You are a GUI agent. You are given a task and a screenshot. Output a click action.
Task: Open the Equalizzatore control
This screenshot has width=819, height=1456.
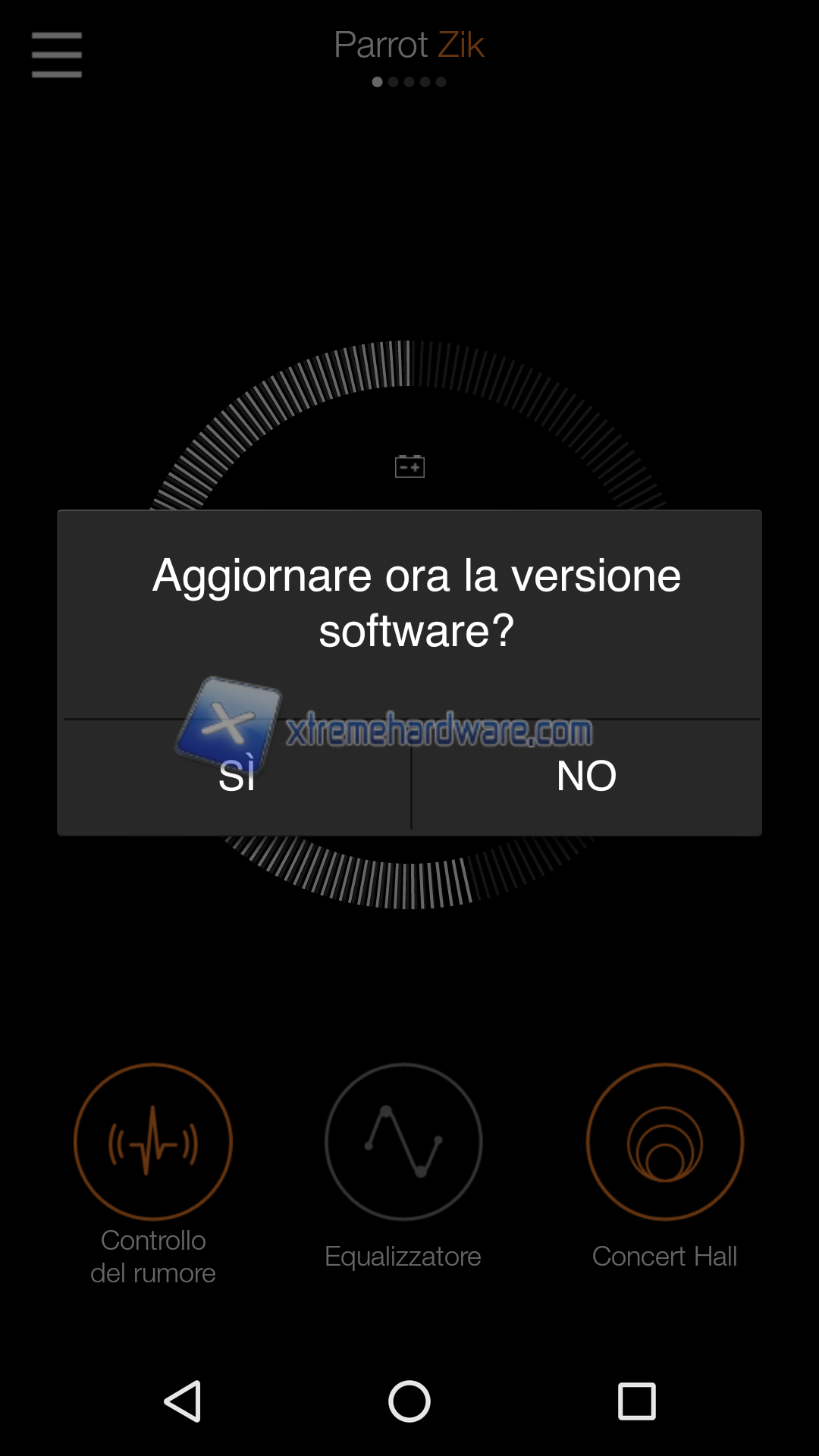click(403, 1142)
